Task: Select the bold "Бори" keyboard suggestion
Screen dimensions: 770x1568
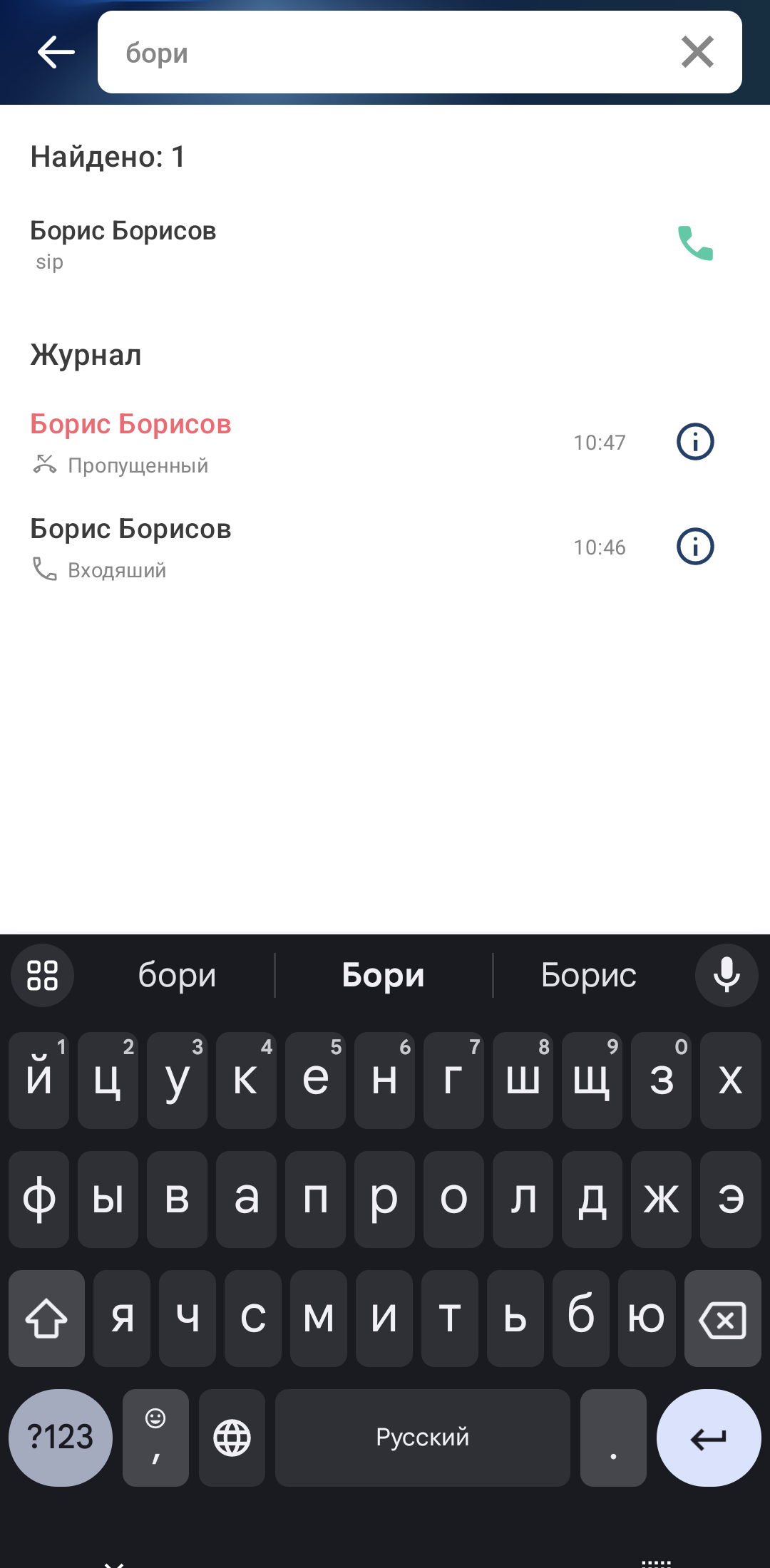Action: coord(383,975)
